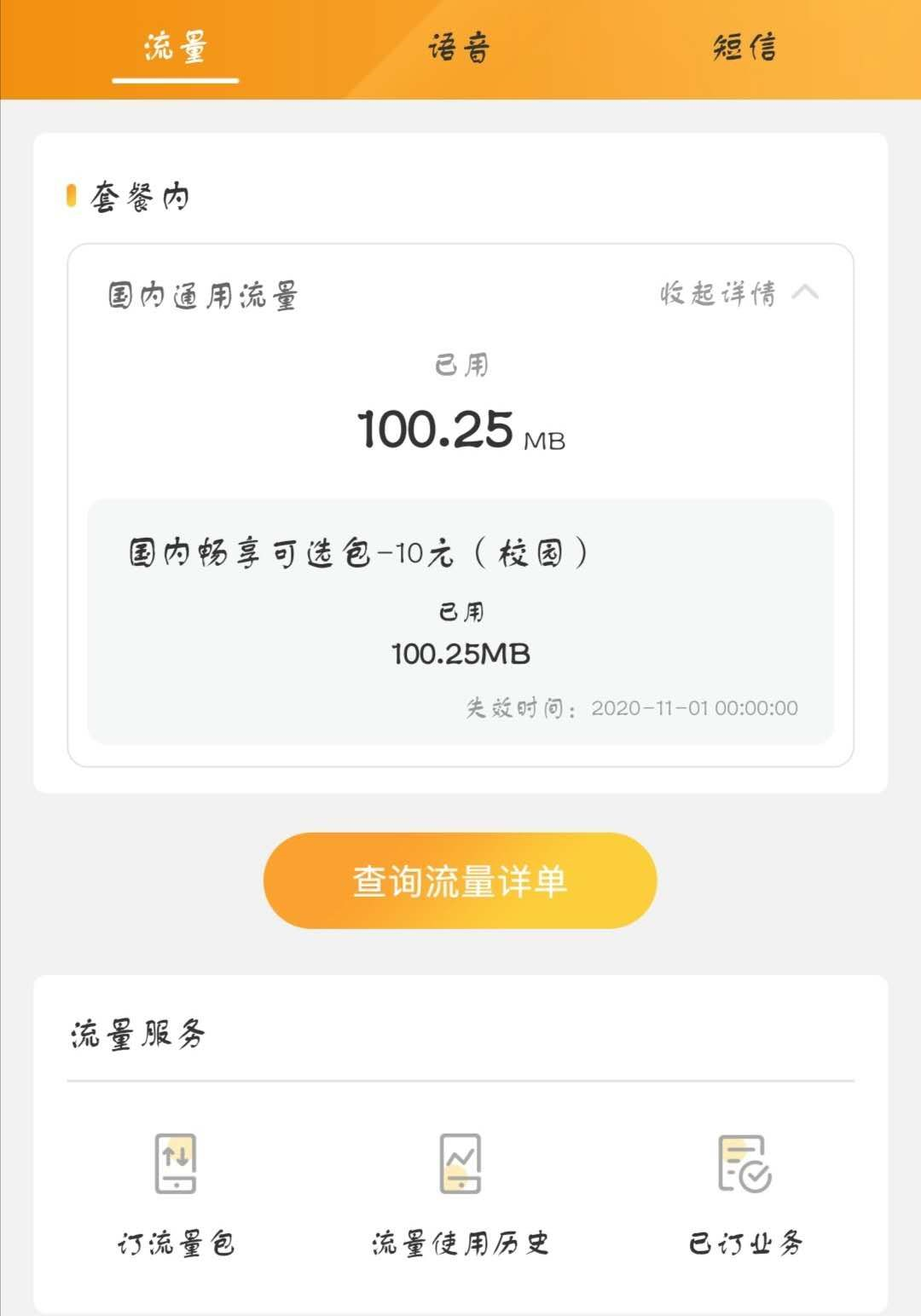Open 订流量包 service

pyautogui.click(x=176, y=1195)
